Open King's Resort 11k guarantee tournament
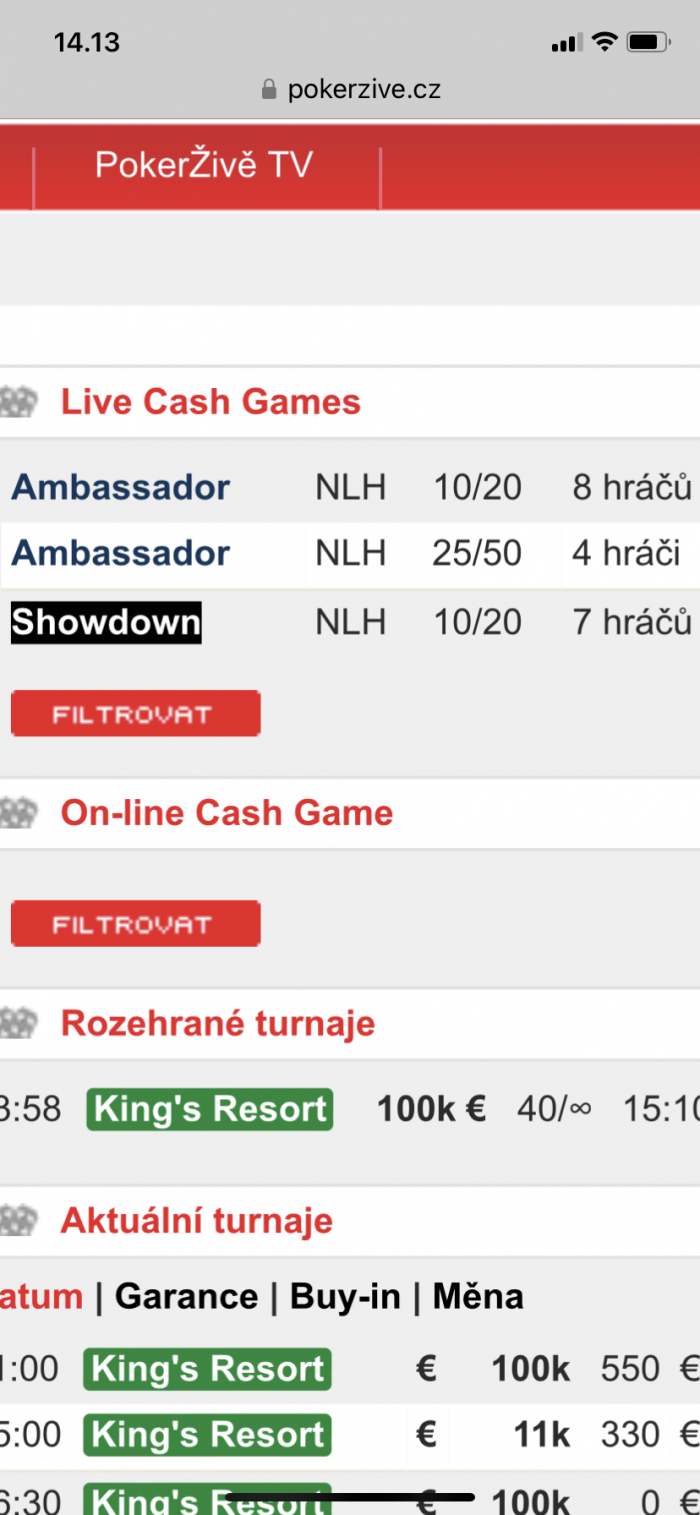The width and height of the screenshot is (700, 1515). [x=207, y=1436]
